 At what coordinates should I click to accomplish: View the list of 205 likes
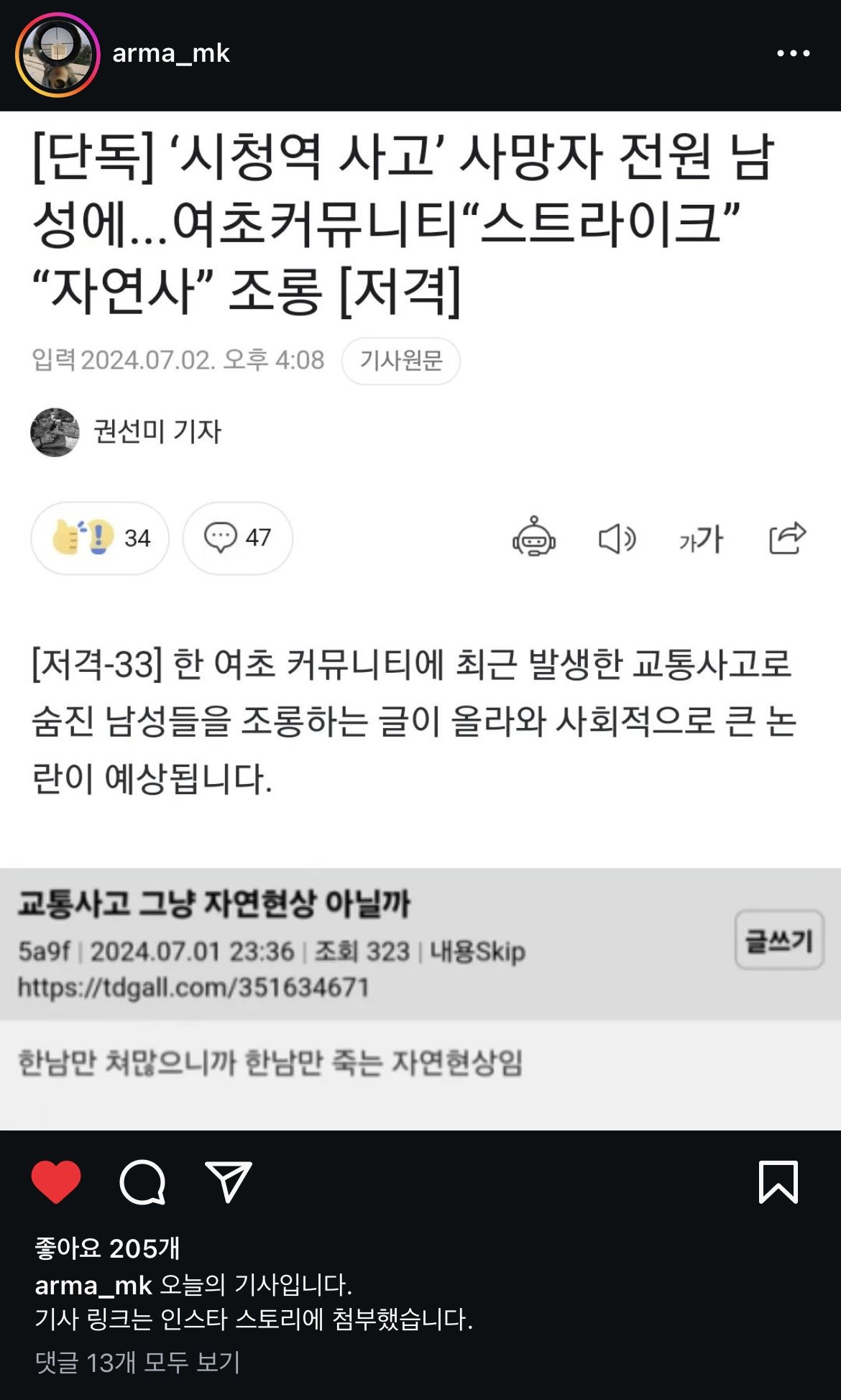tap(107, 1248)
